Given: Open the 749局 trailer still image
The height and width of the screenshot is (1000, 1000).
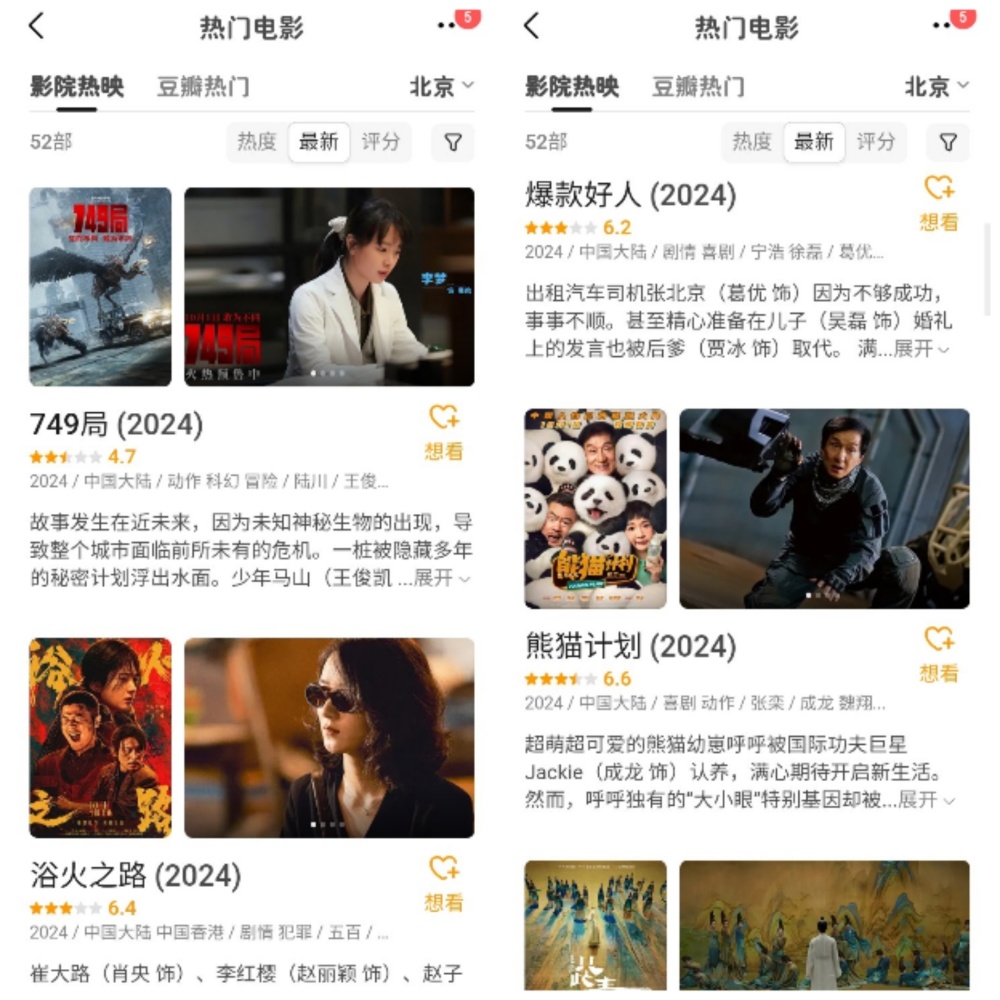Looking at the screenshot, I should tap(329, 287).
